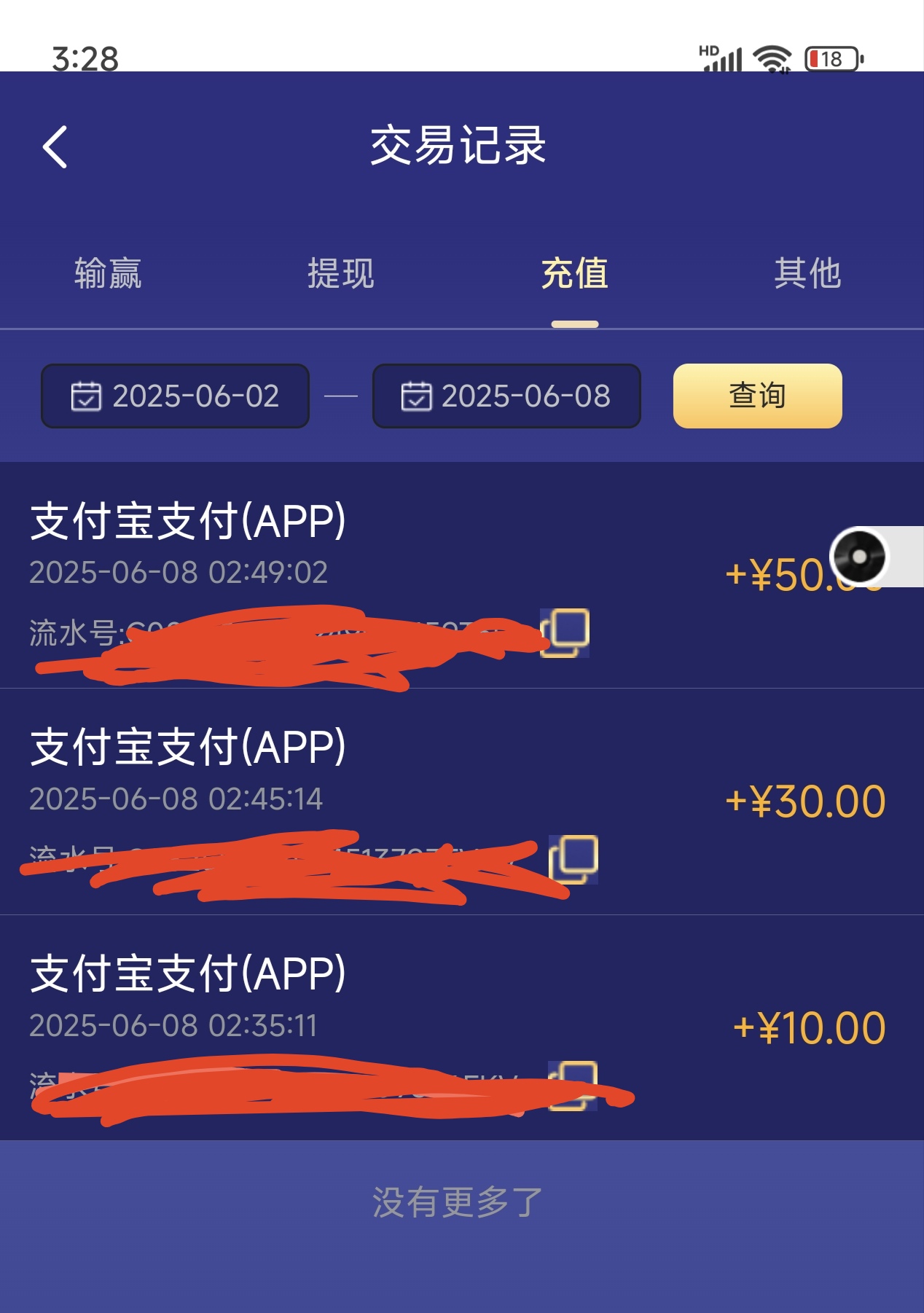Image resolution: width=924 pixels, height=1313 pixels.
Task: Select the 充值 tab
Action: pos(574,275)
